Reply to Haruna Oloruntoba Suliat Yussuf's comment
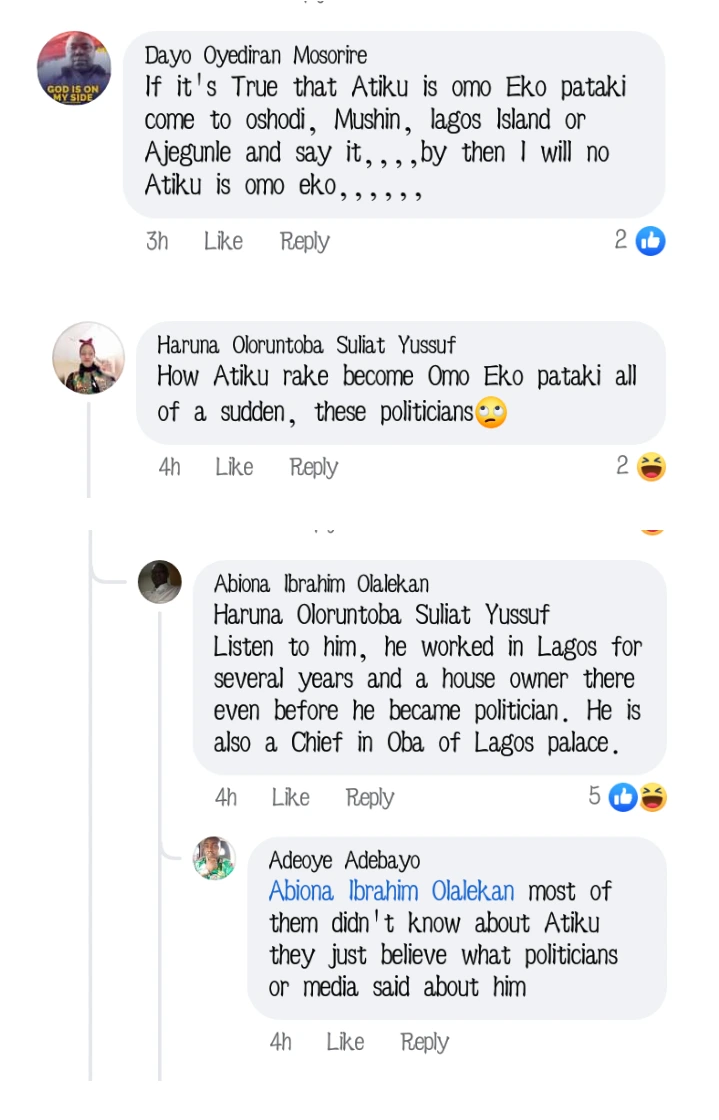719x1120 pixels. coord(314,467)
